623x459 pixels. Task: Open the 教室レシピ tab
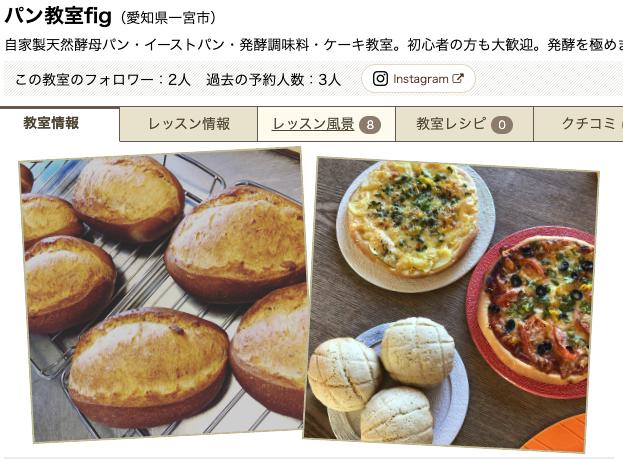pyautogui.click(x=463, y=124)
